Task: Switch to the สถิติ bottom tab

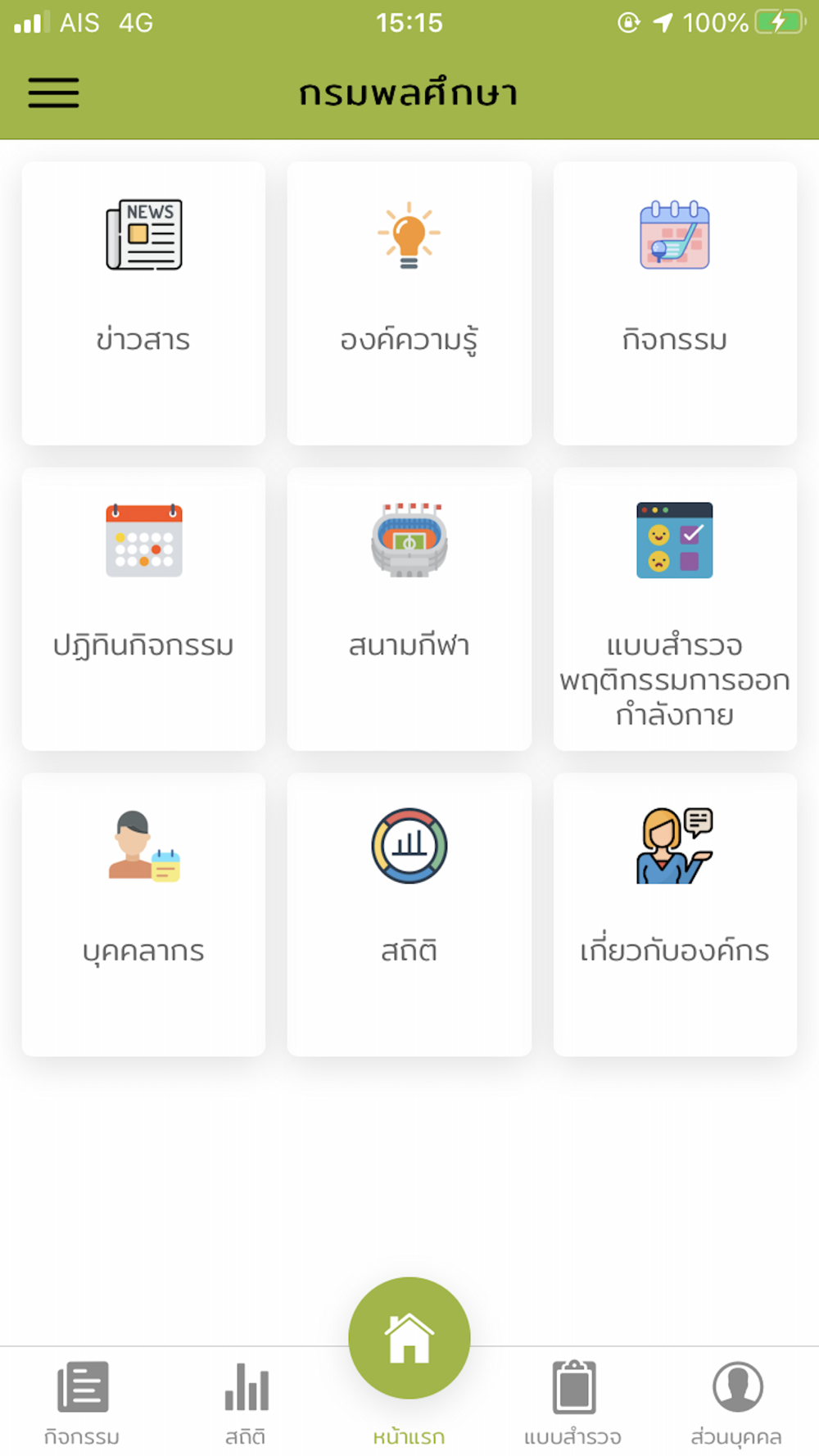Action: pyautogui.click(x=246, y=1402)
